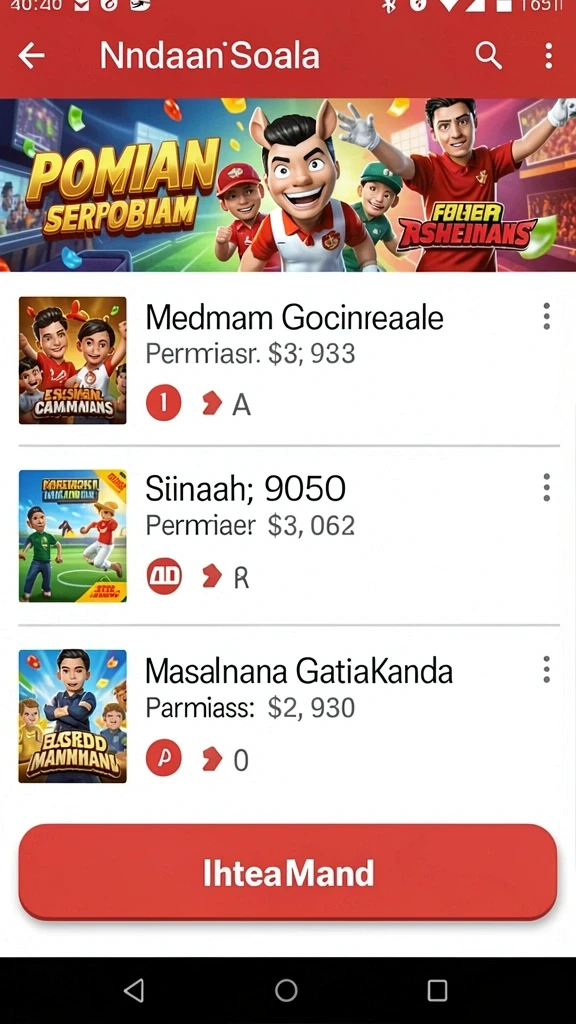Open the recent apps view

point(437,990)
